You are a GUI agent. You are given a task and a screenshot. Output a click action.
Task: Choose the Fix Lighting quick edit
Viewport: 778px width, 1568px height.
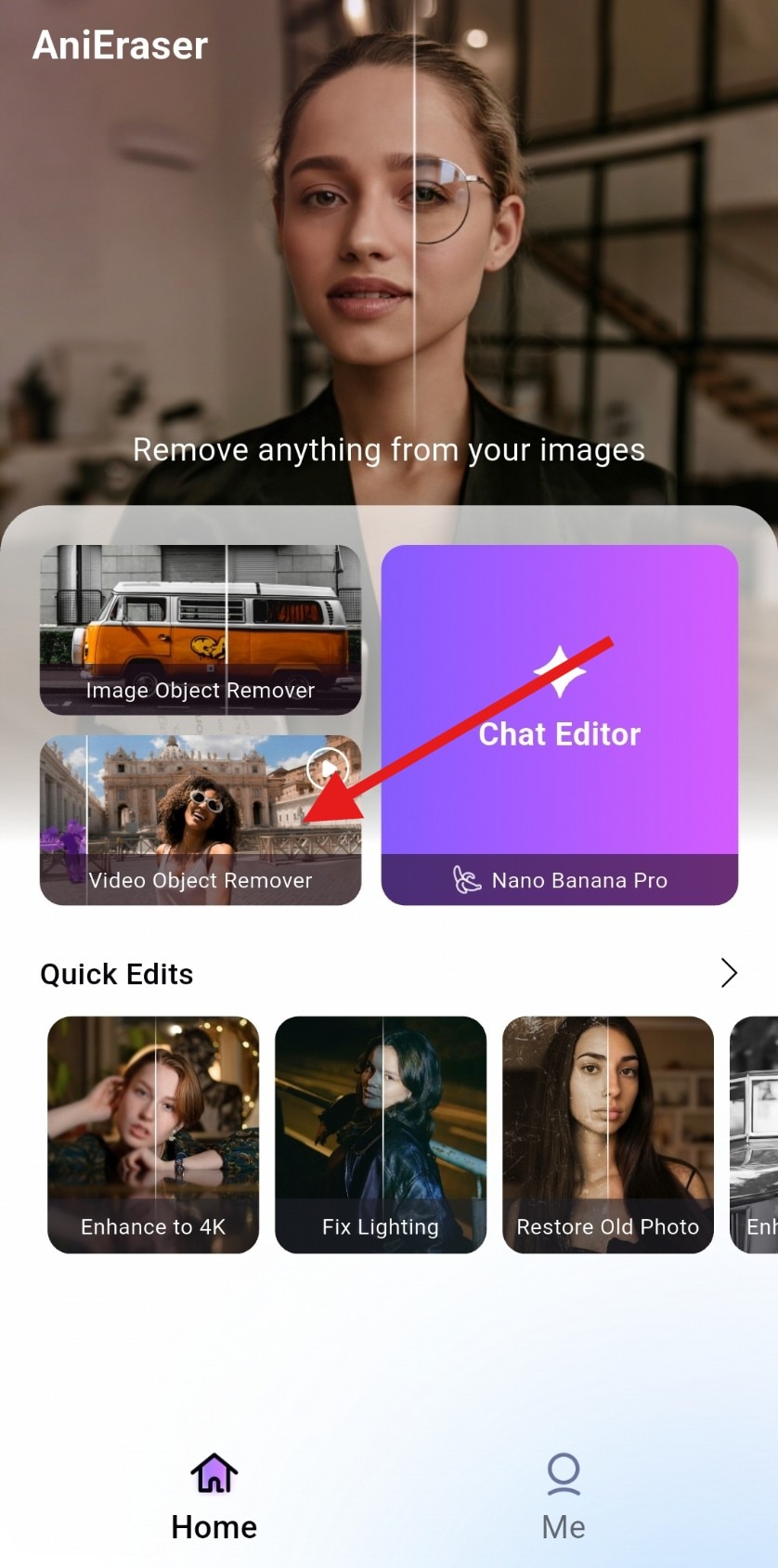(381, 1134)
